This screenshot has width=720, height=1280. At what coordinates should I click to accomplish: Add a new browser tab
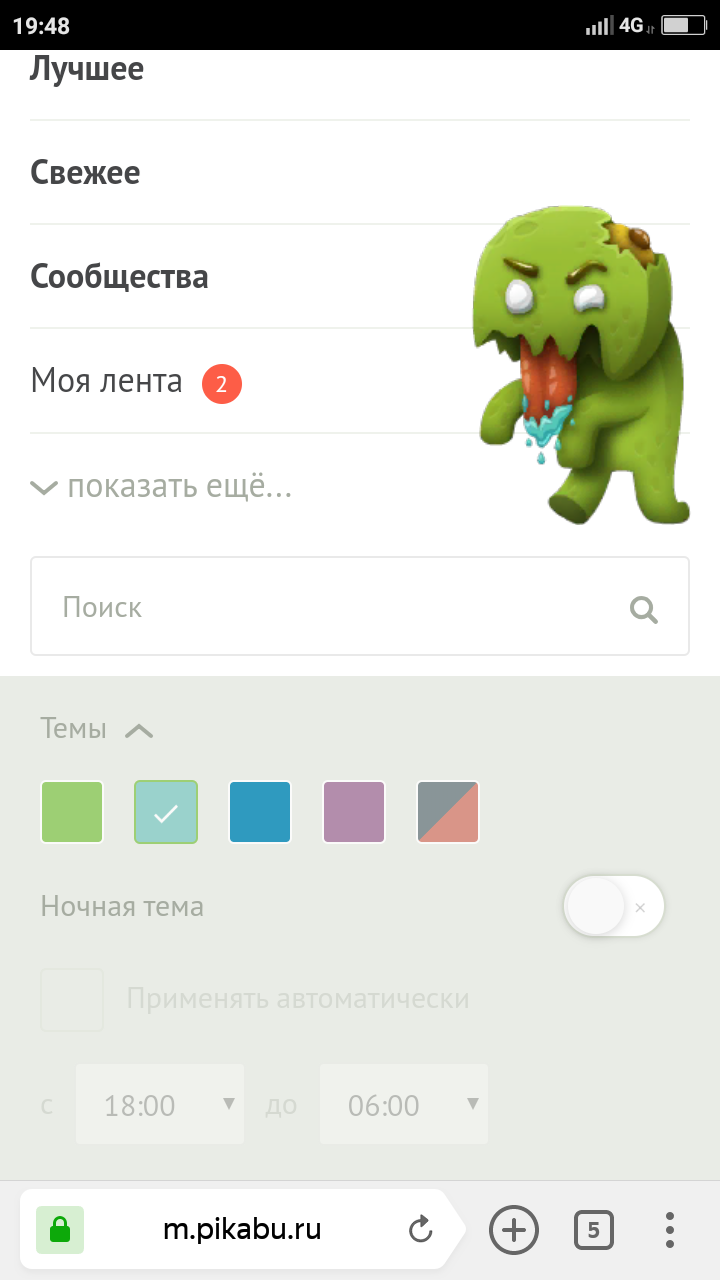(513, 1230)
